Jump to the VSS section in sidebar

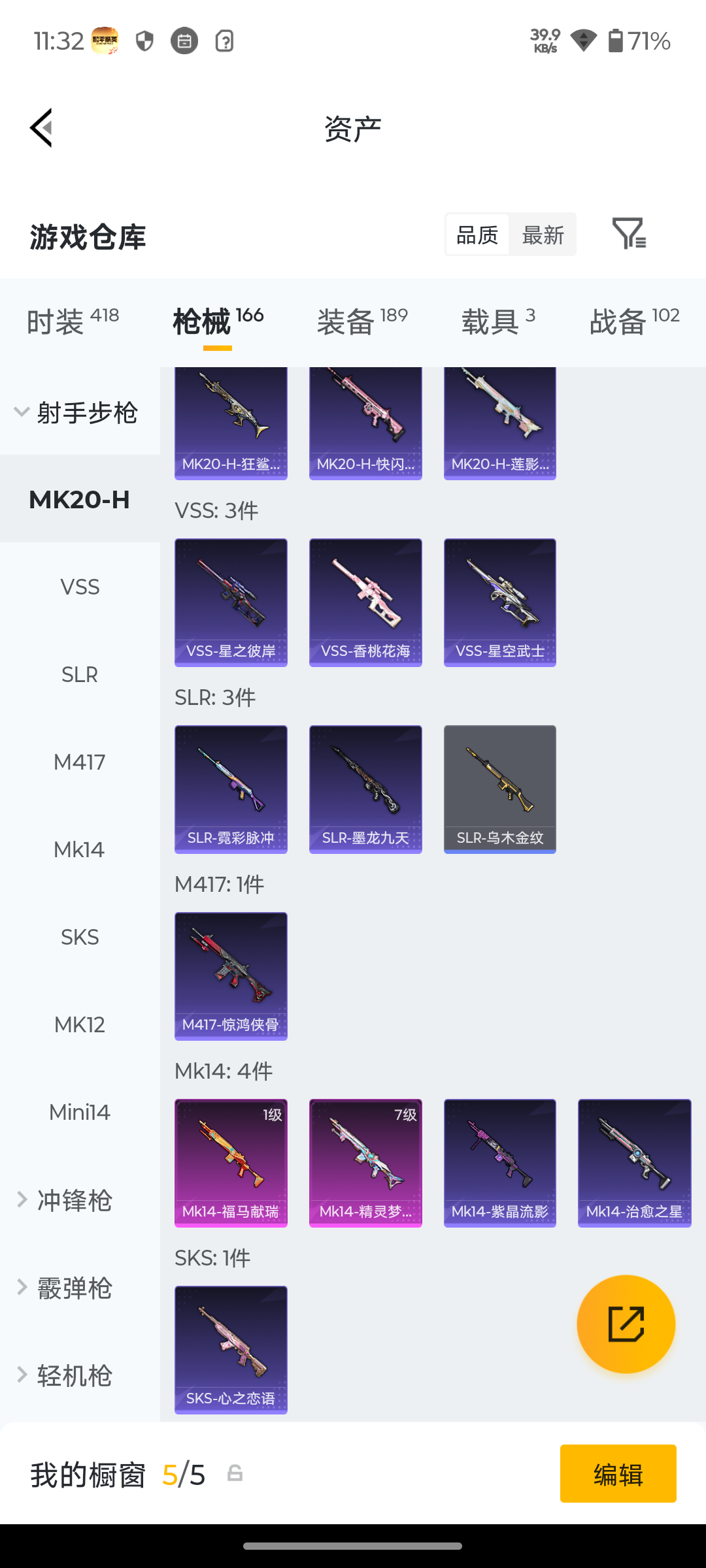pos(80,587)
